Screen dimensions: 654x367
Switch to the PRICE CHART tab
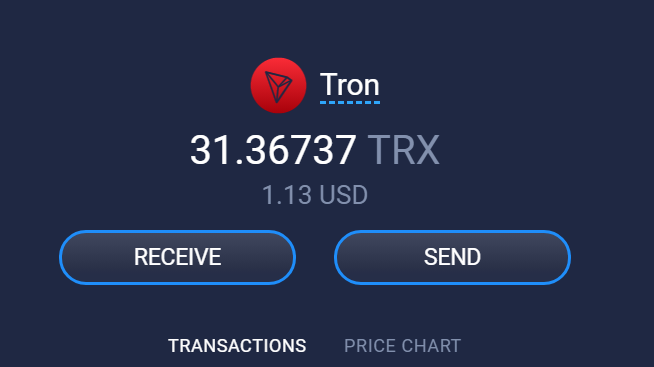[402, 346]
